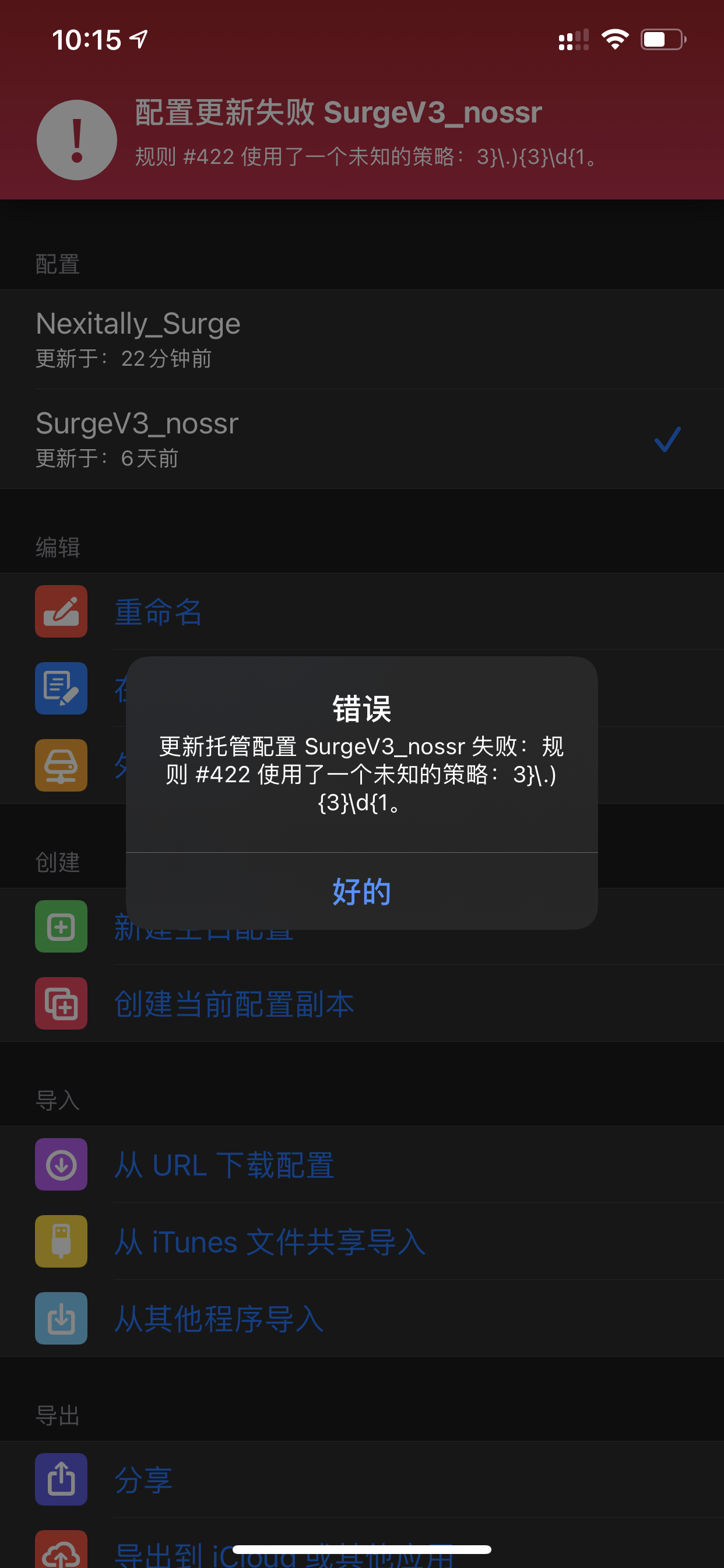Click the blue import-from-other-apps icon
The image size is (724, 1568).
(61, 1318)
